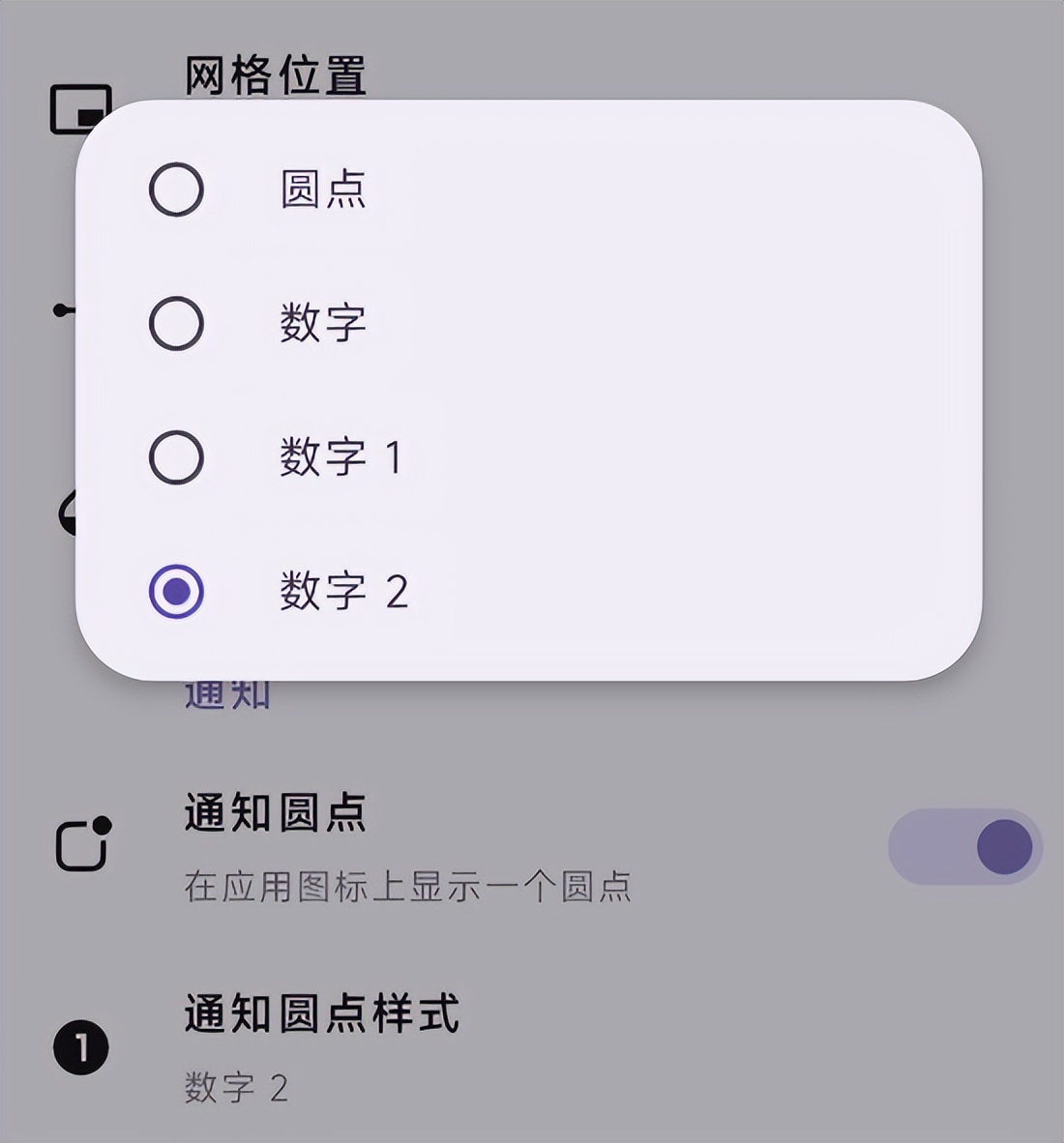Select the 数字 2 radio button

pyautogui.click(x=178, y=590)
